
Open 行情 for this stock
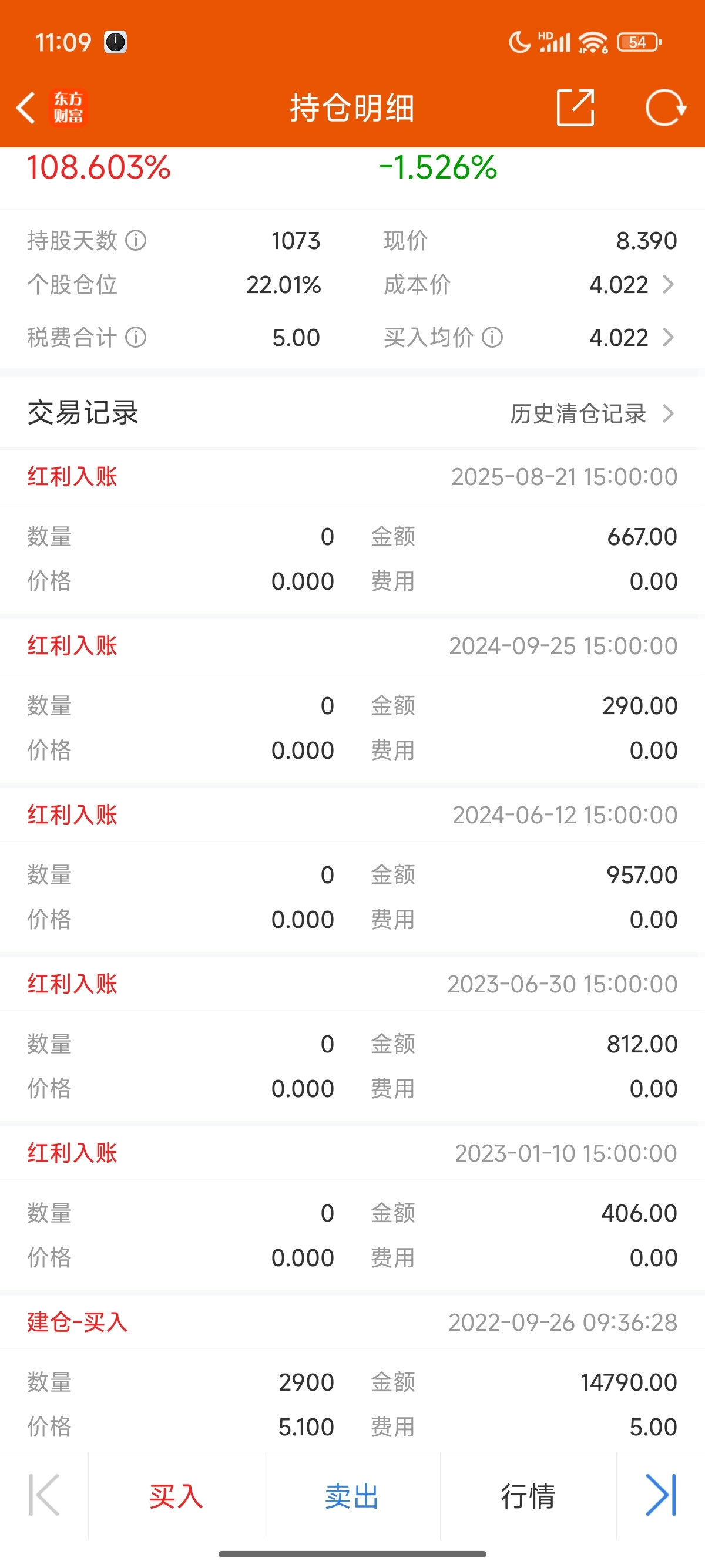pyautogui.click(x=528, y=1496)
